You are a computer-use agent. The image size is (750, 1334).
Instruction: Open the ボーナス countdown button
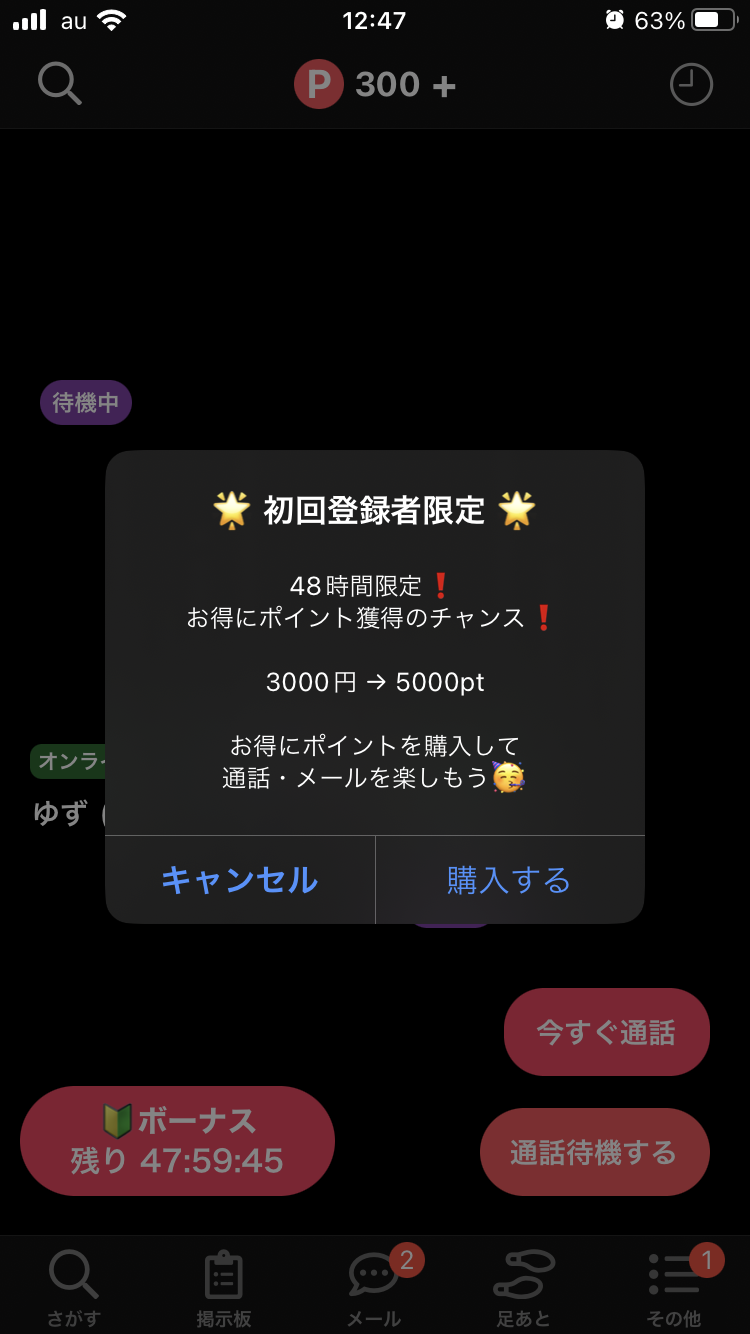177,1141
